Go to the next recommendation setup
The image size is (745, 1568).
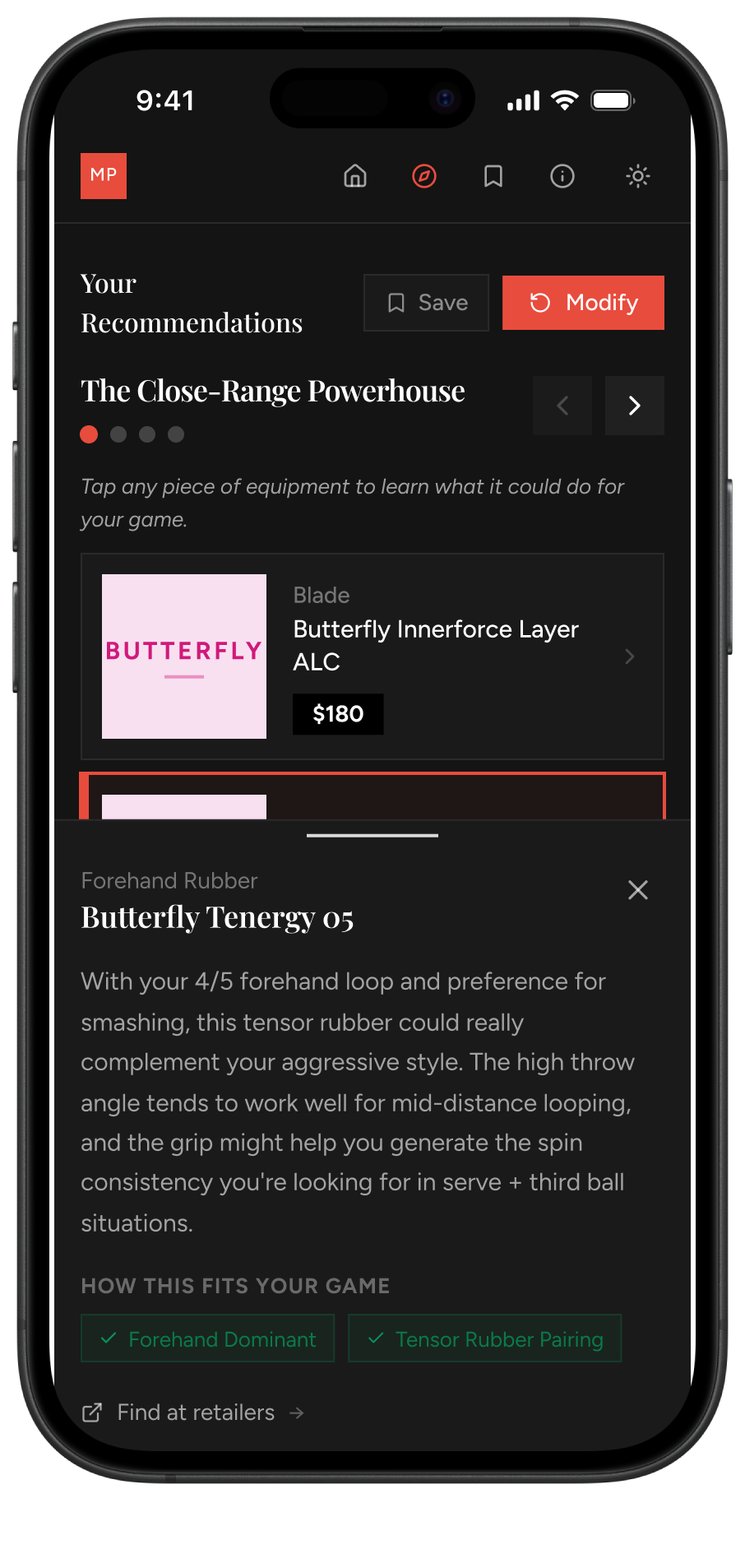(x=634, y=406)
